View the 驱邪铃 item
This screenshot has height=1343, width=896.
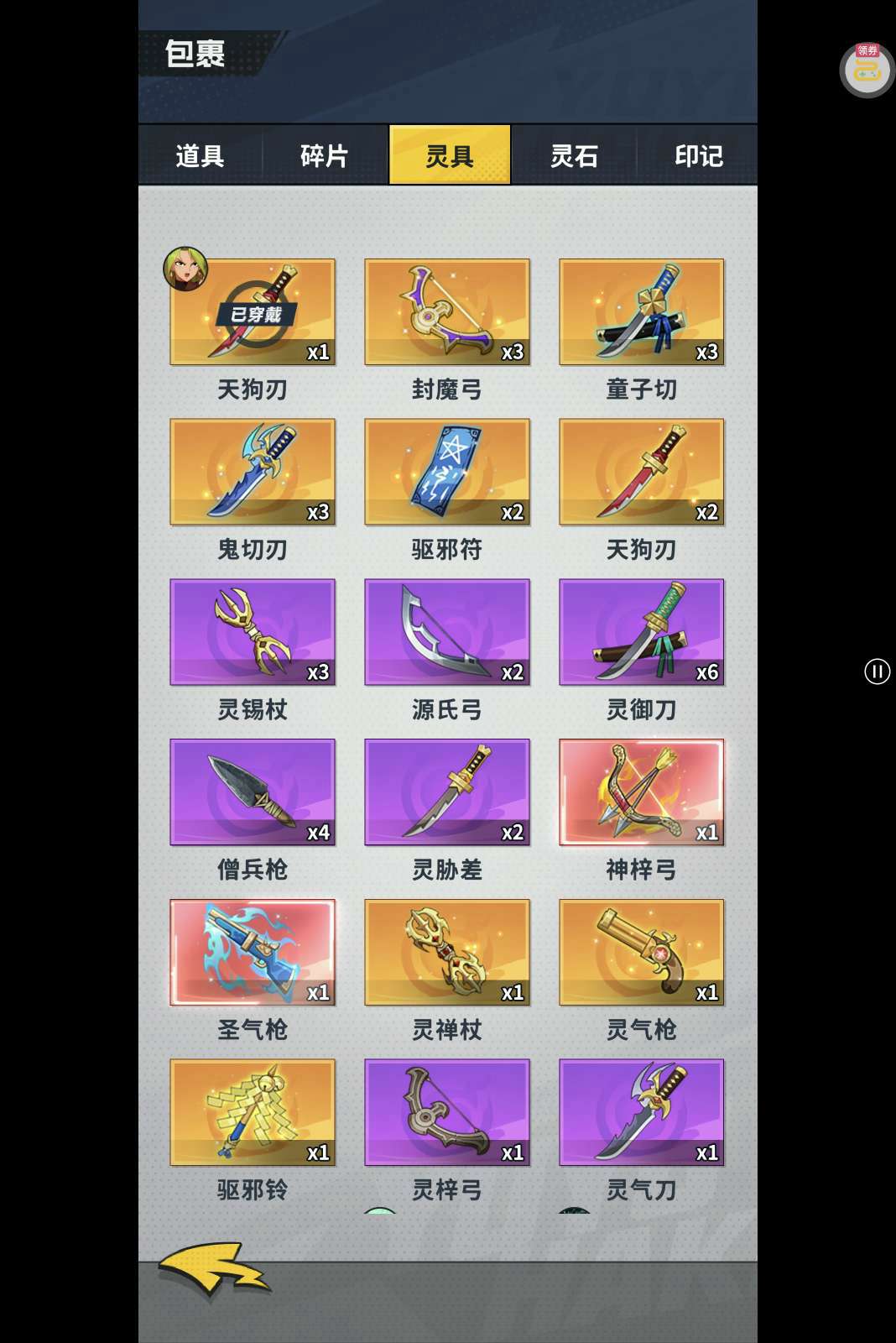pos(253,1113)
